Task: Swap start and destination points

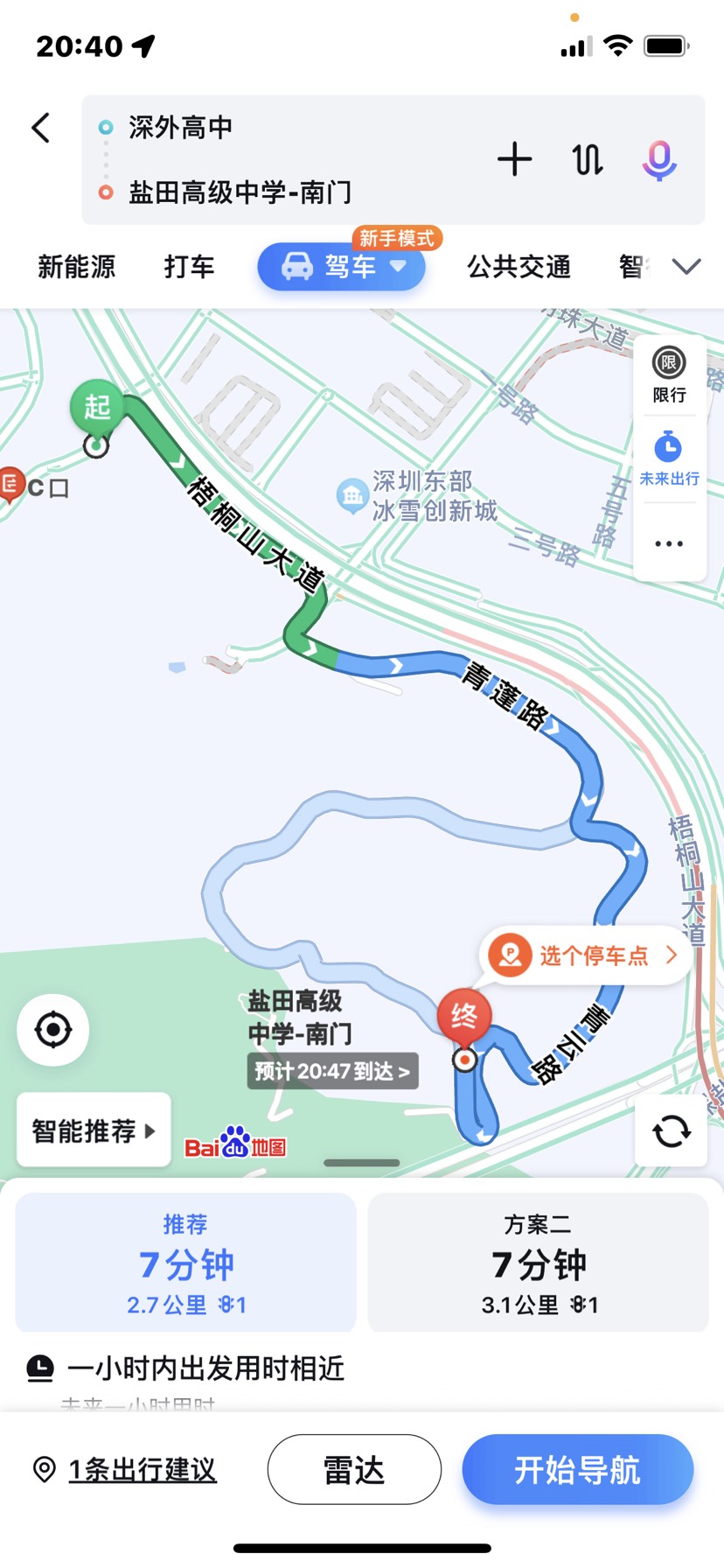Action: coord(588,159)
